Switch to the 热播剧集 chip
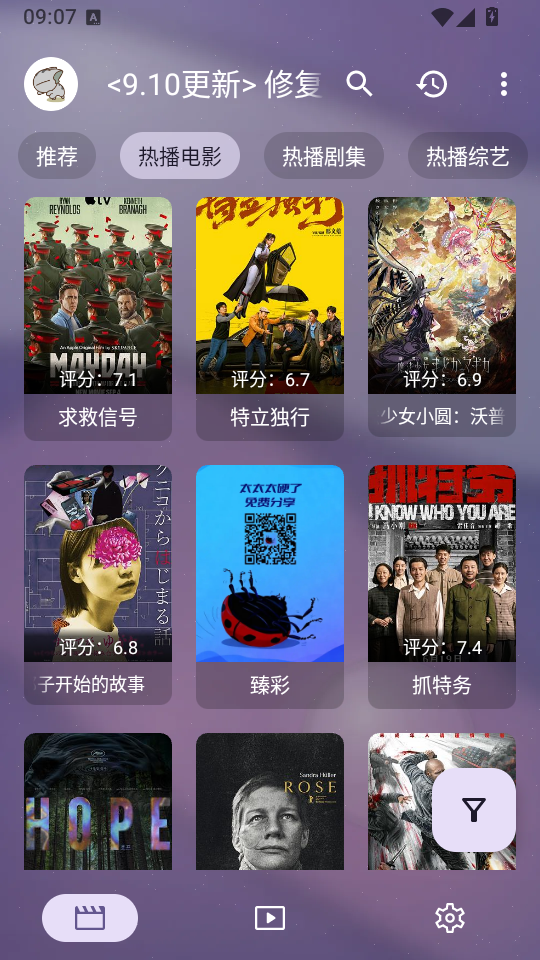540x960 pixels. point(324,156)
